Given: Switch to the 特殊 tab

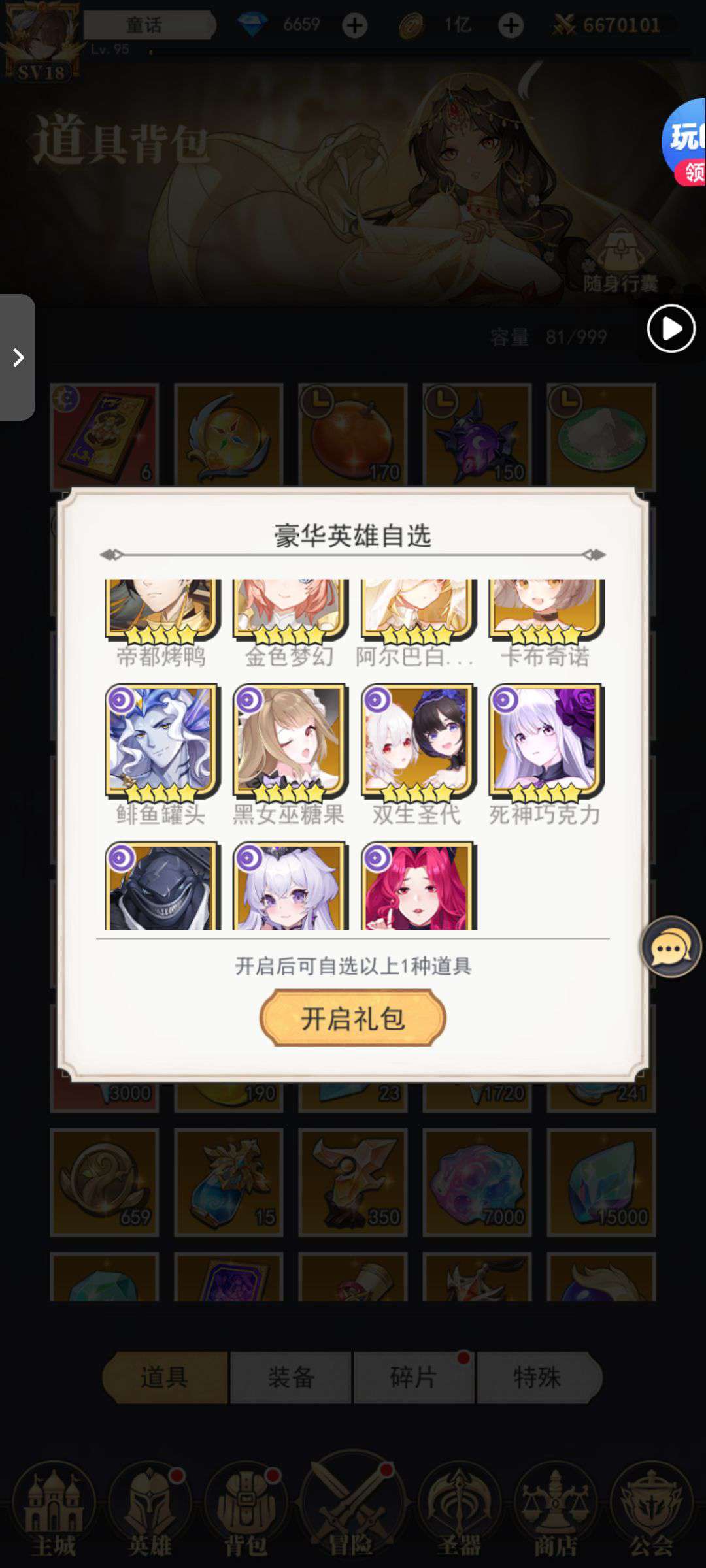Looking at the screenshot, I should tap(537, 1378).
